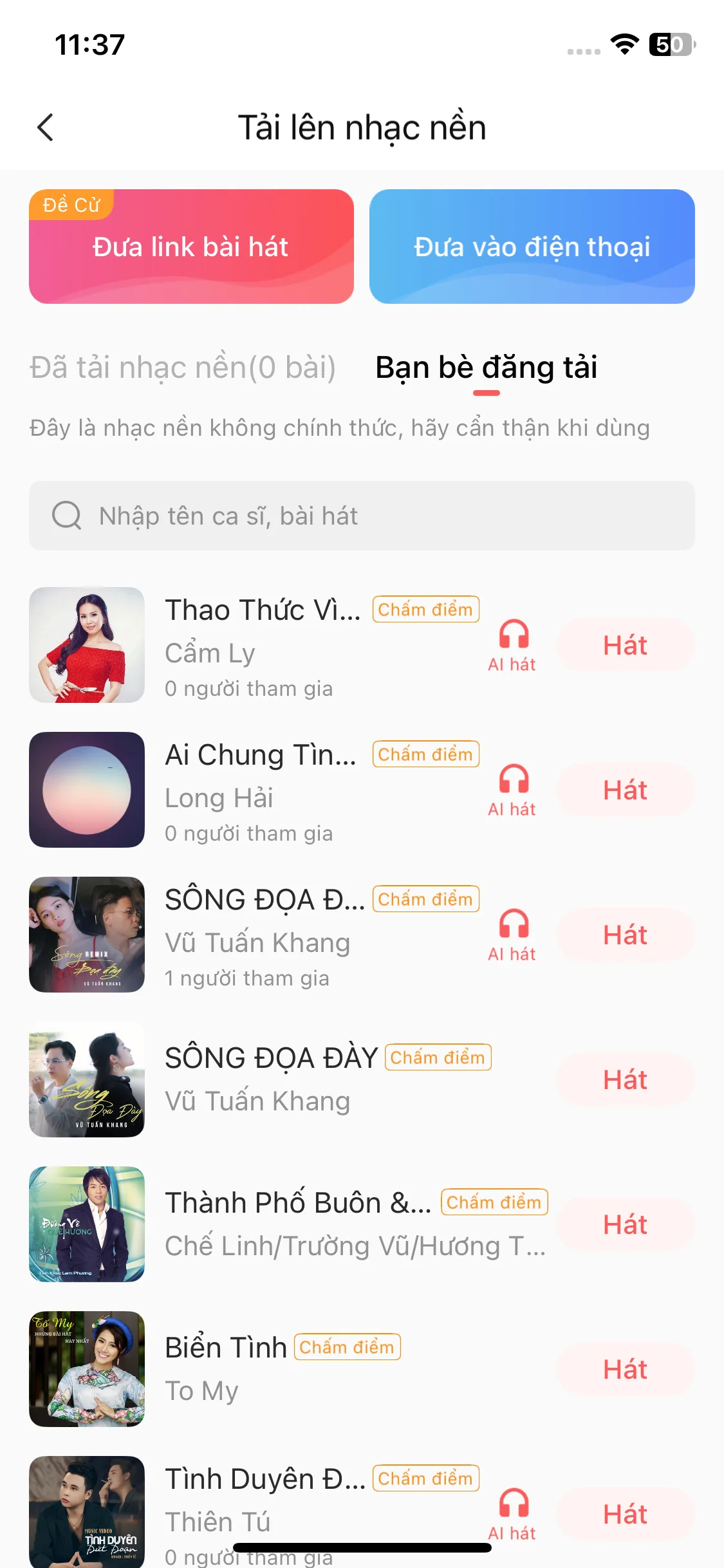Select the Bạn bè đăng tải tab
Image resolution: width=724 pixels, height=1568 pixels.
pos(487,367)
